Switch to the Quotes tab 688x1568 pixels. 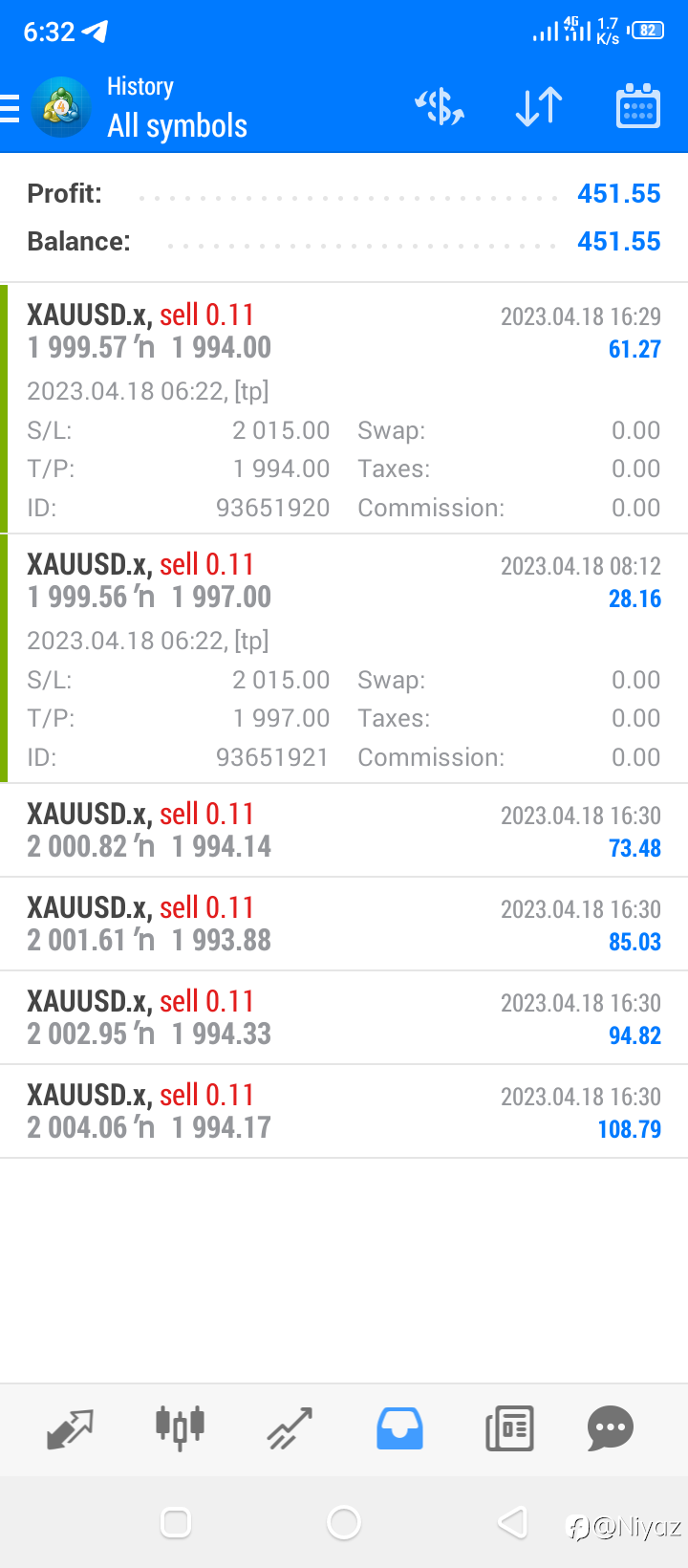click(71, 1428)
